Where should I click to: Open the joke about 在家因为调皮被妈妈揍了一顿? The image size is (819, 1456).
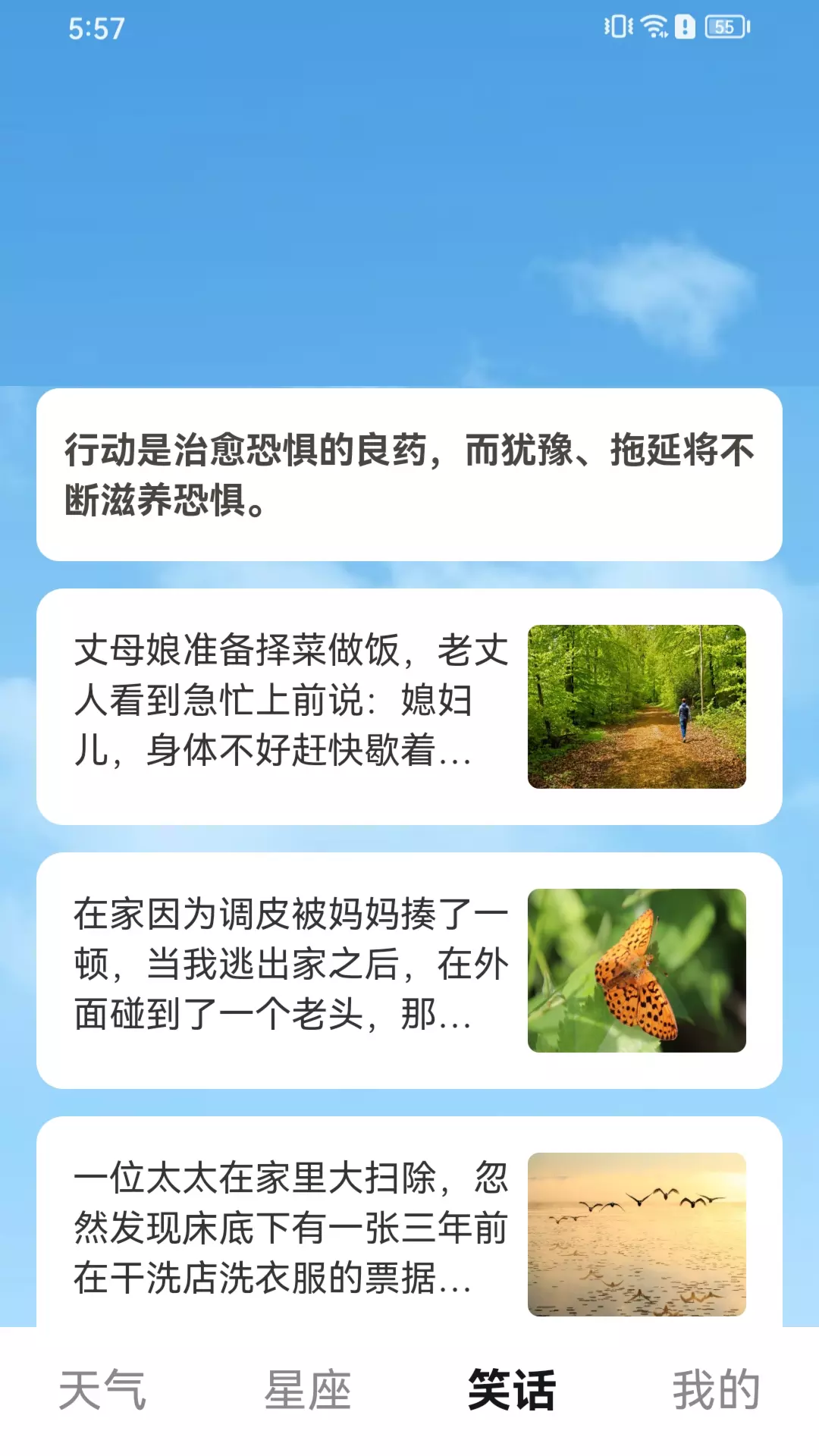click(409, 971)
